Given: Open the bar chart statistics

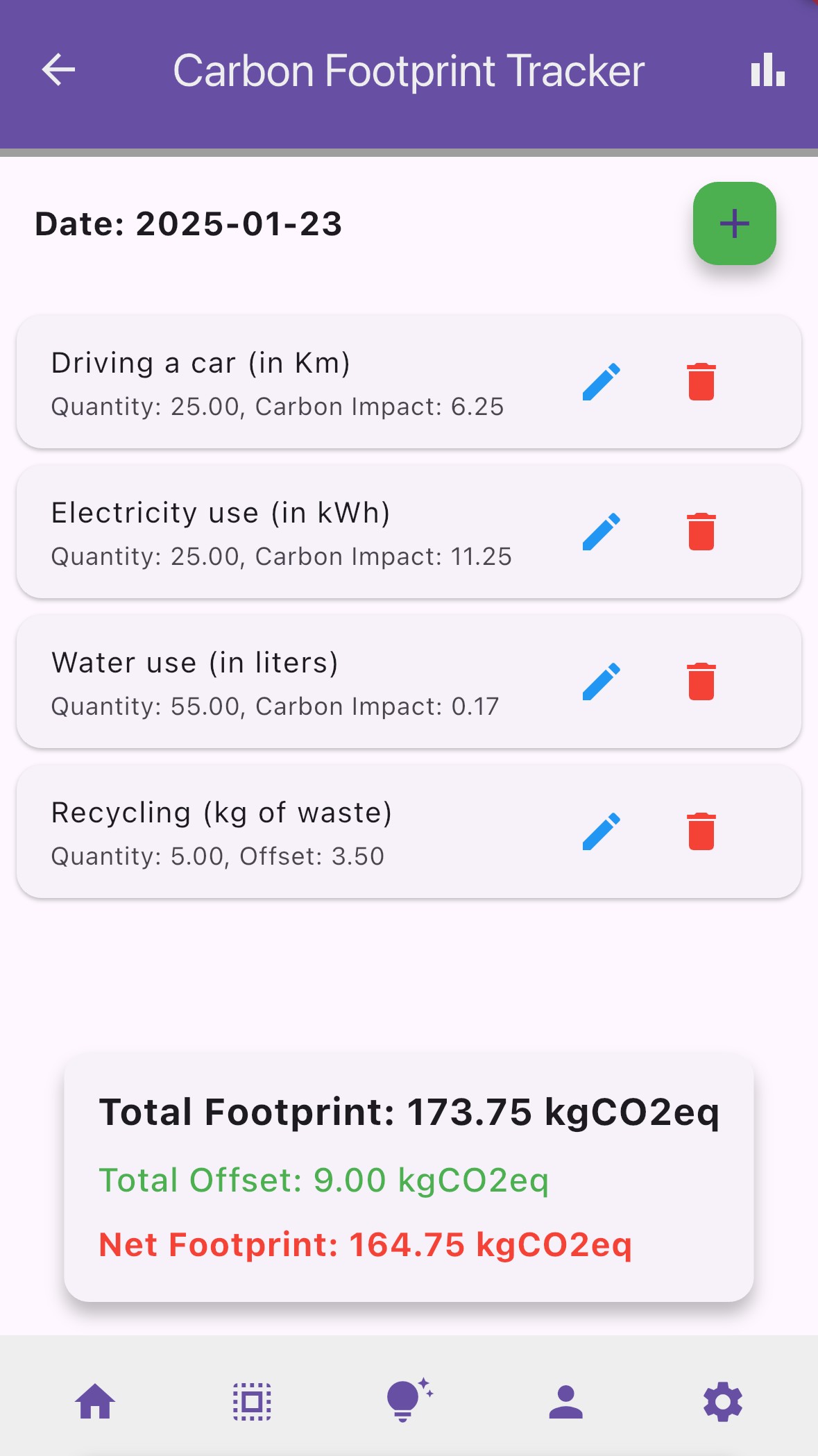Looking at the screenshot, I should pos(767,70).
